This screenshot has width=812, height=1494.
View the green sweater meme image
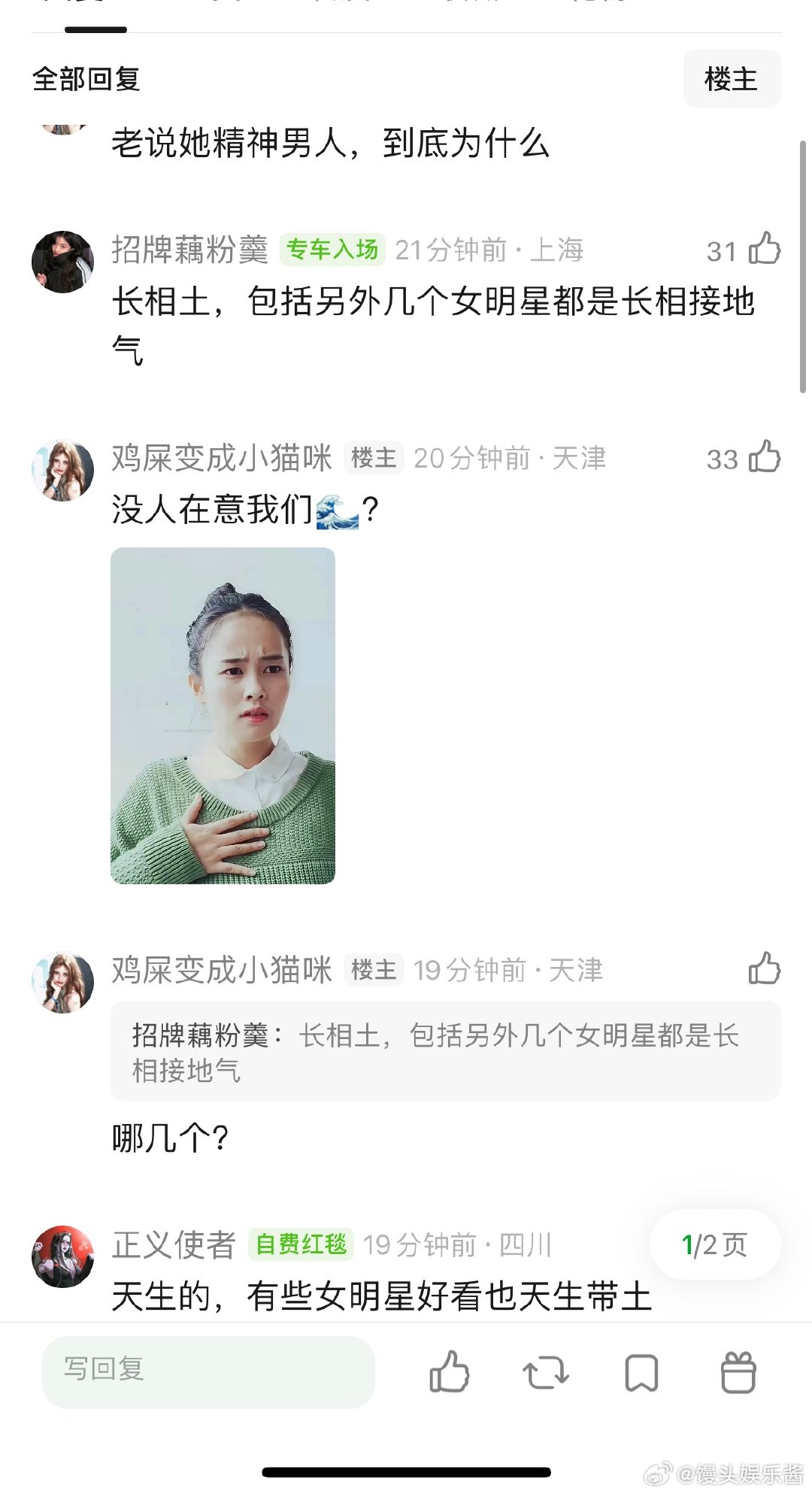pyautogui.click(x=223, y=718)
